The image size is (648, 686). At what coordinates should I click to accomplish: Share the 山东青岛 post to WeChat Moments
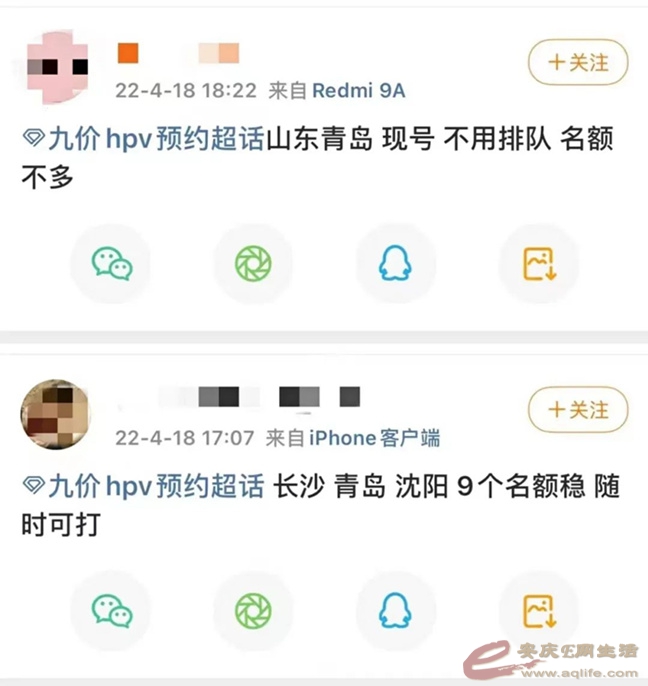[254, 263]
